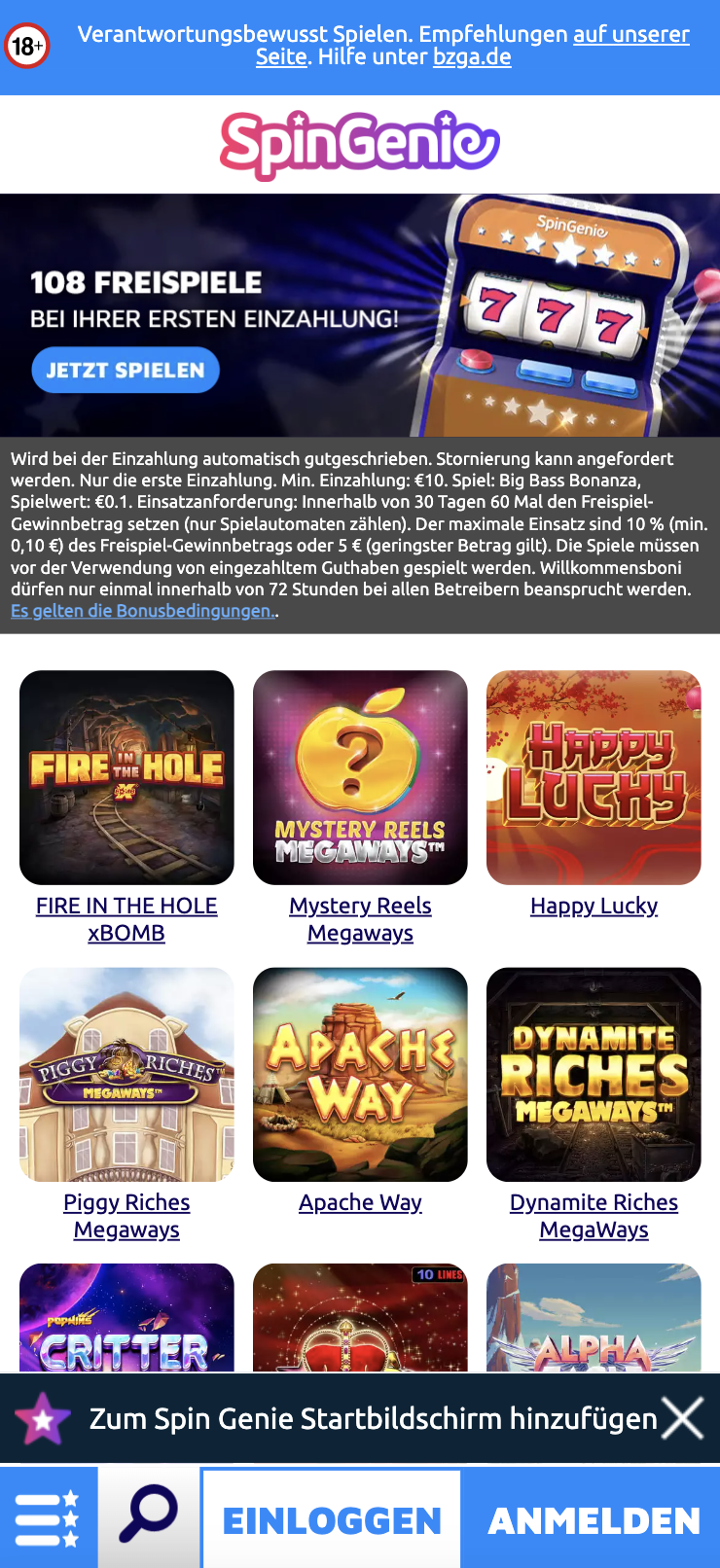Screen dimensions: 720x1568
Task: Tap the ANMELDEN button
Action: pyautogui.click(x=593, y=1519)
